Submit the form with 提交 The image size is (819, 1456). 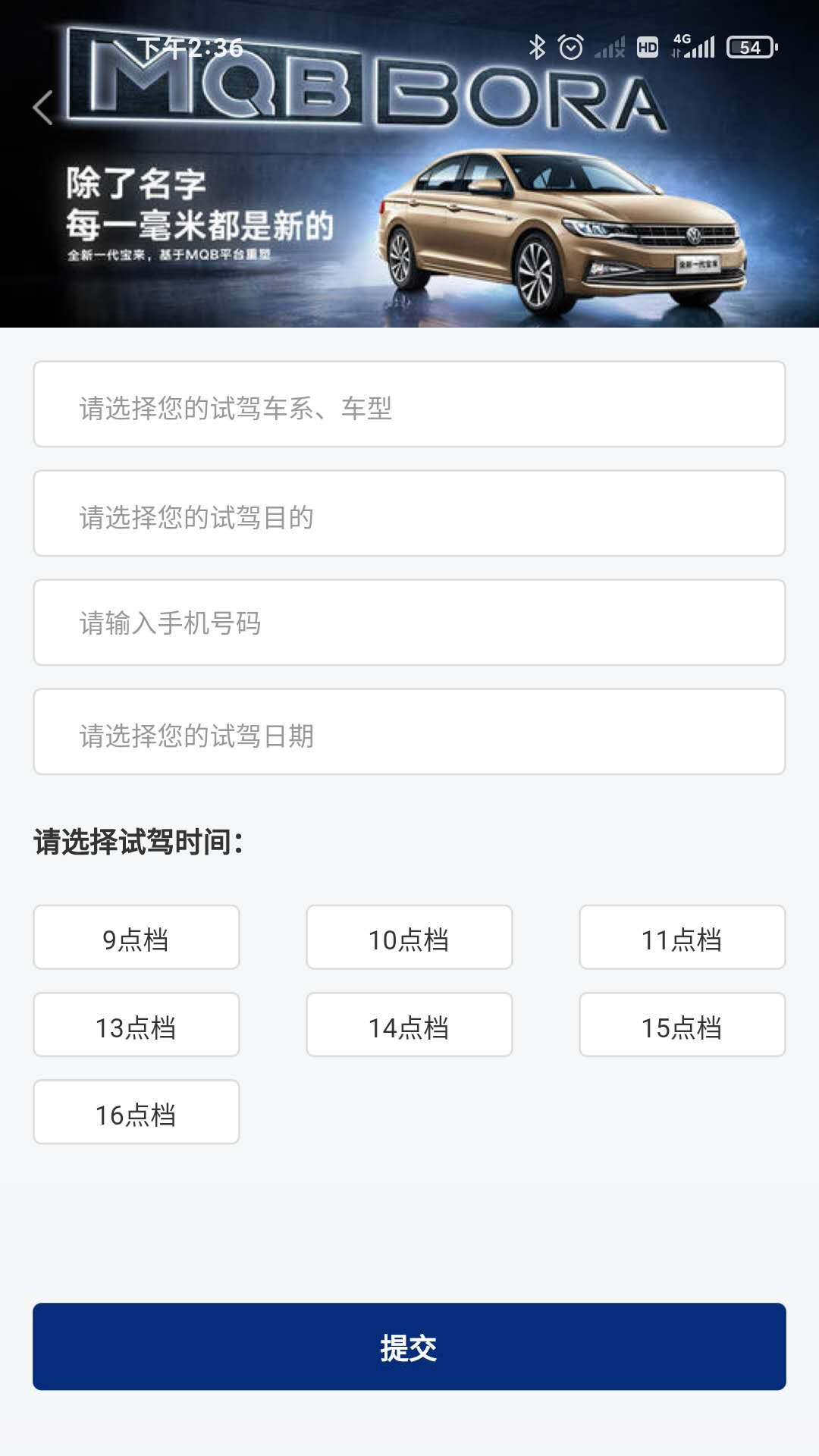coord(409,1348)
